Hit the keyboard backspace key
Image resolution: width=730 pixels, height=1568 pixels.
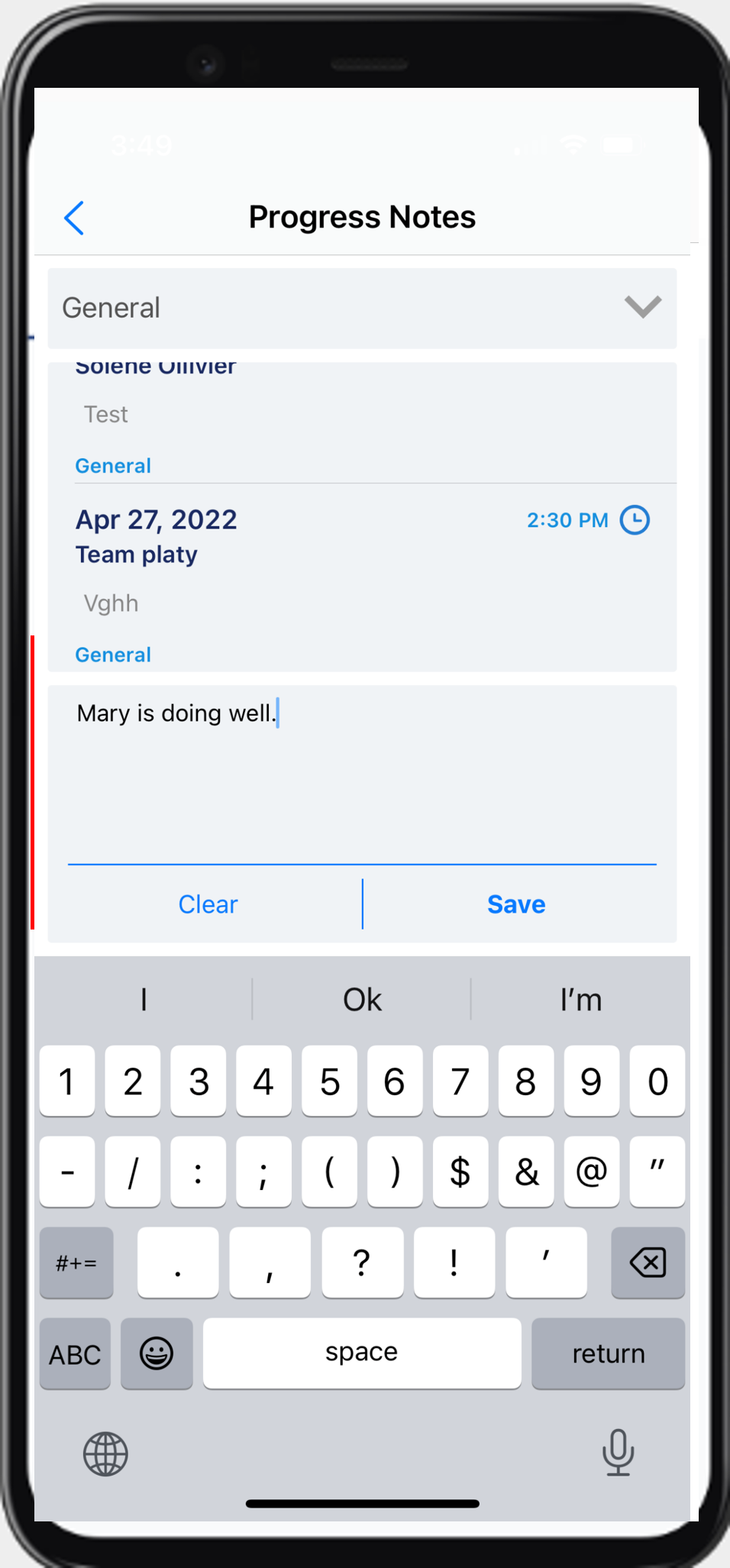(648, 1262)
